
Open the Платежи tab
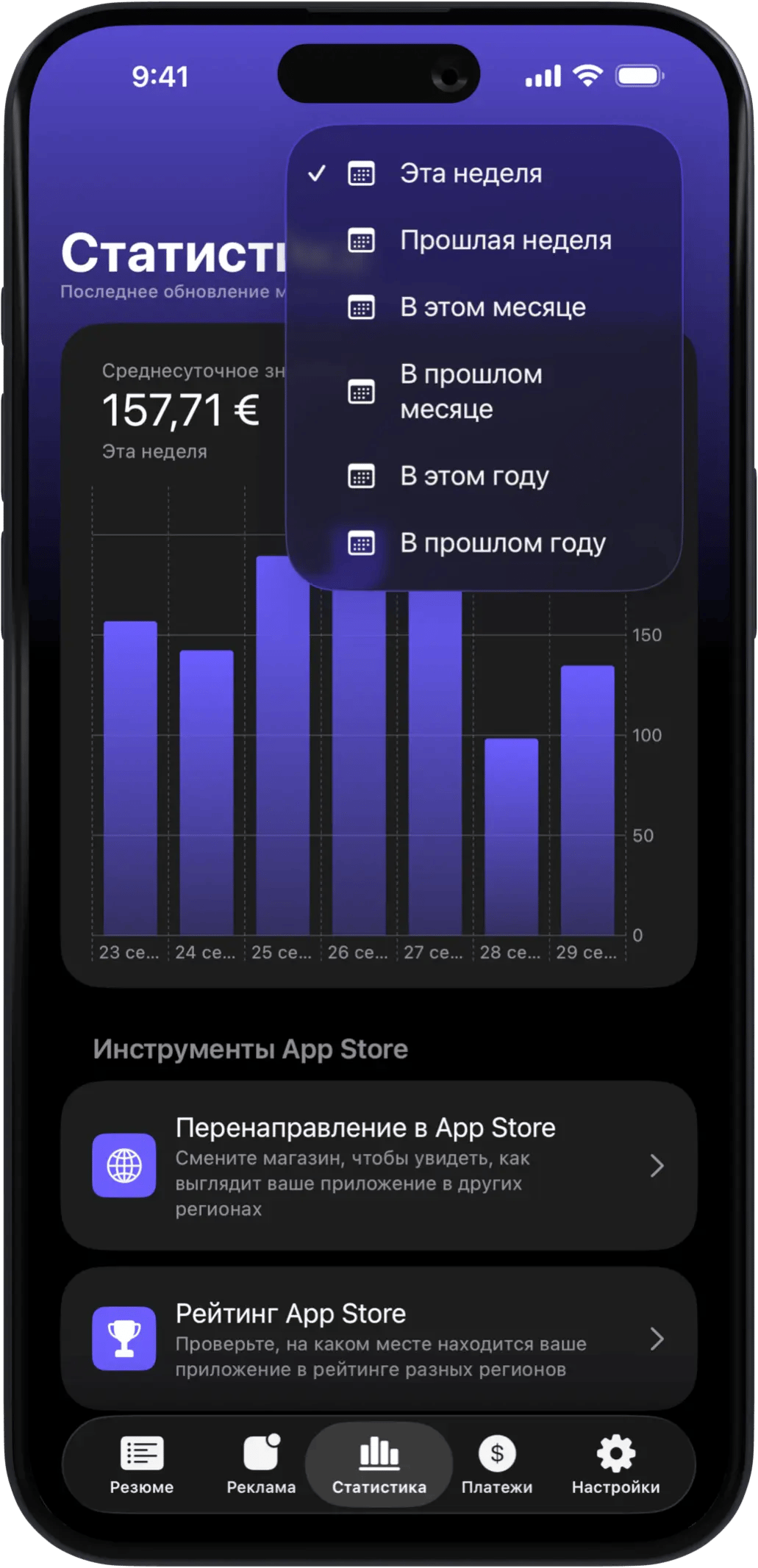click(x=497, y=1464)
